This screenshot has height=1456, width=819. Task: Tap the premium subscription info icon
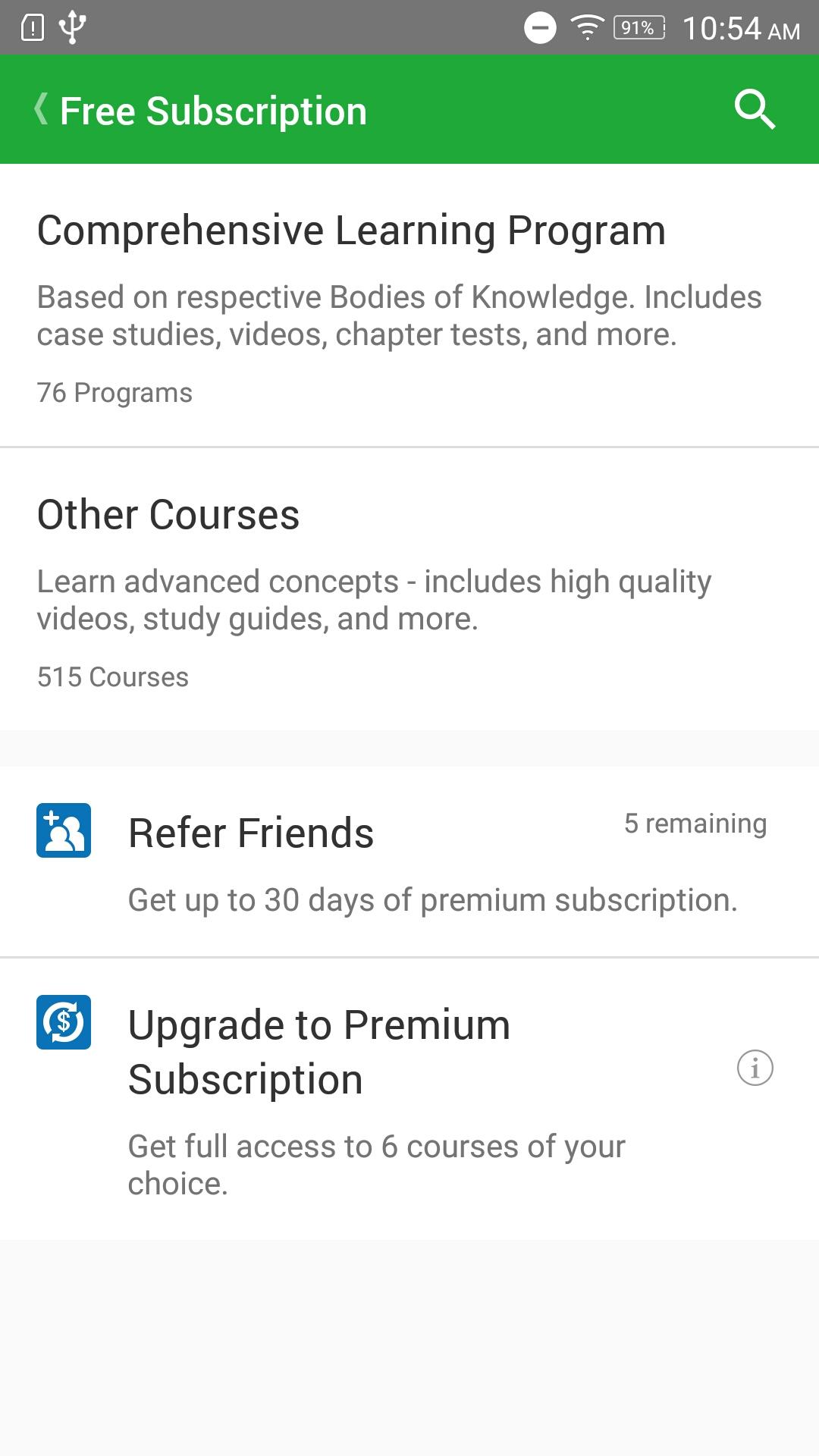pyautogui.click(x=755, y=1068)
